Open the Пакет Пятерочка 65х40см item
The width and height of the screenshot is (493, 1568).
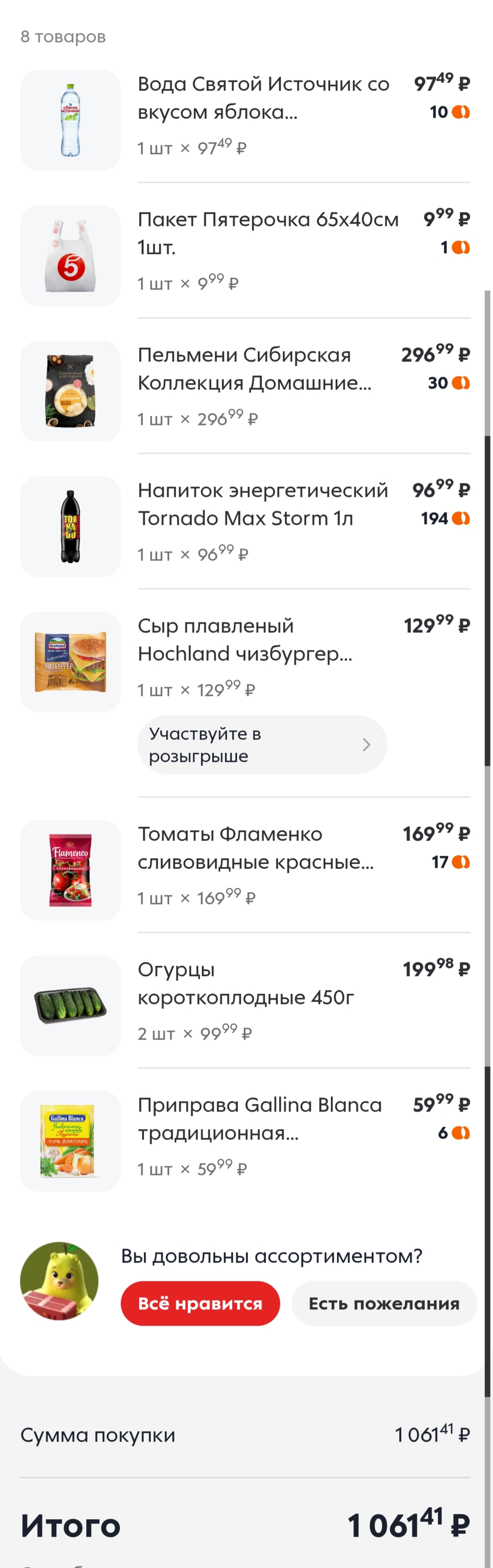click(x=268, y=233)
